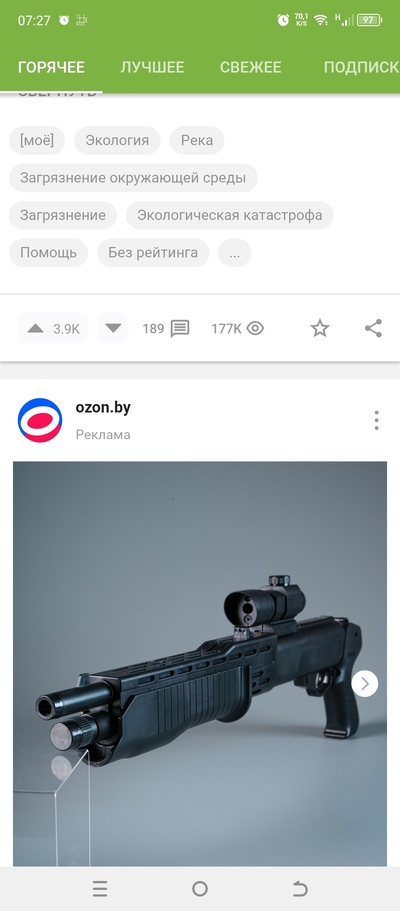Image resolution: width=400 pixels, height=911 pixels.
Task: Save the post with the star icon
Action: 320,328
